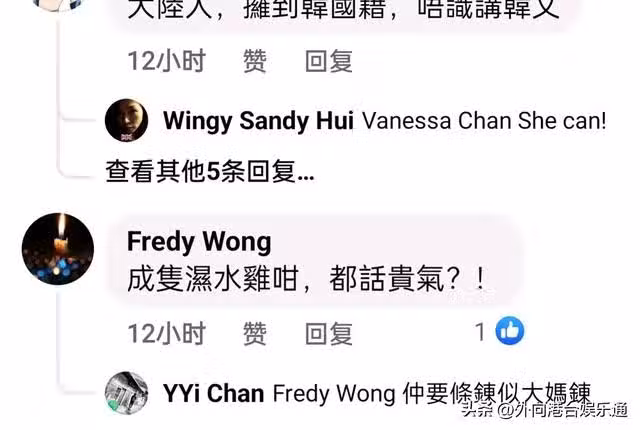Like the comment above Wingy Sandy Hui's reply
Viewport: 640px width, 430px height.
(x=255, y=62)
